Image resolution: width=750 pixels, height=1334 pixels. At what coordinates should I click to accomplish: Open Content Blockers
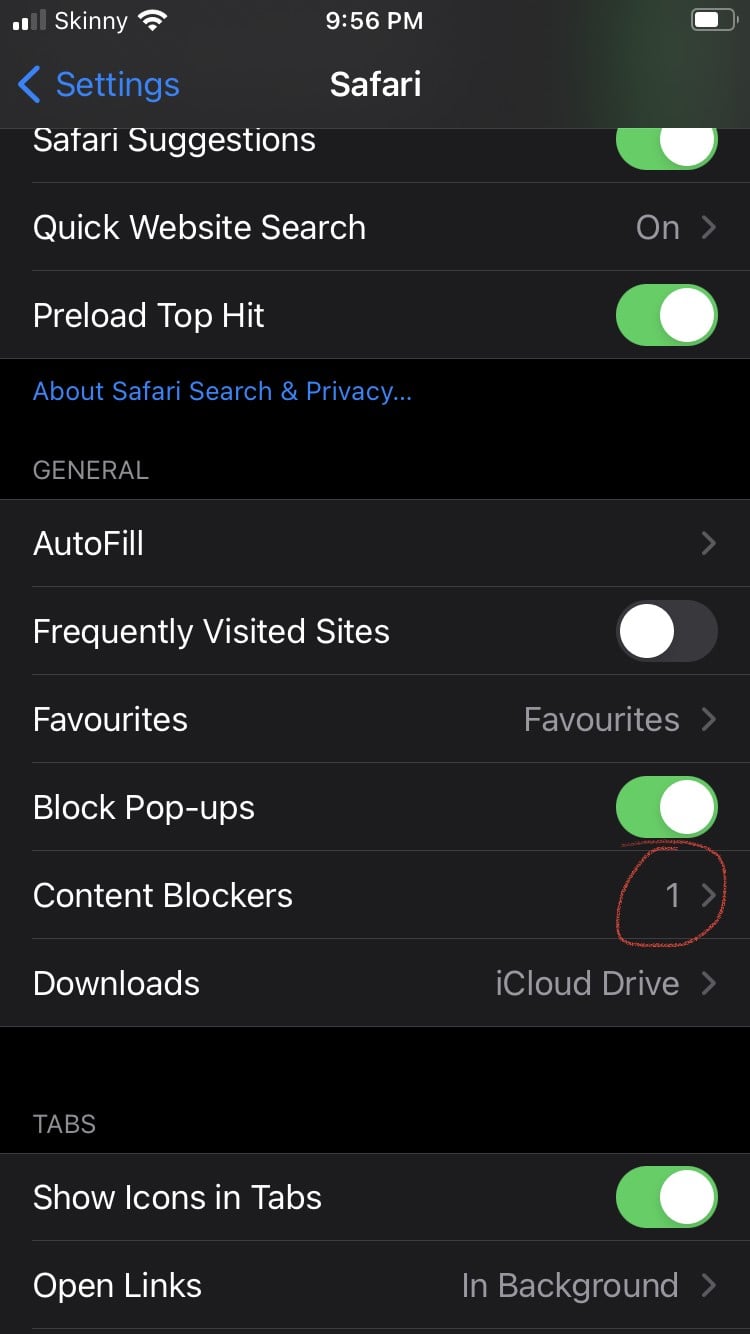coord(375,895)
